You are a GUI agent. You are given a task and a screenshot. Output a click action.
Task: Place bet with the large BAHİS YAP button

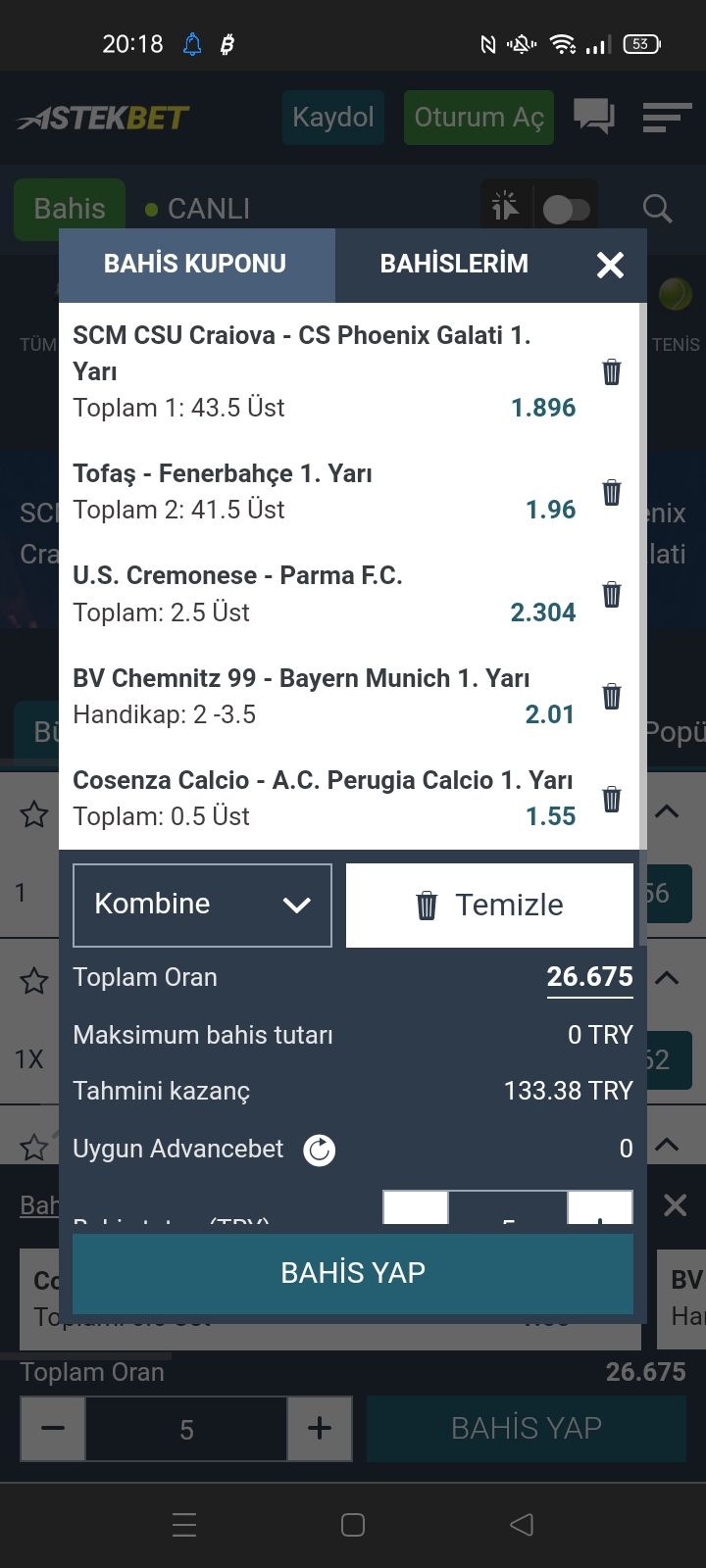[x=353, y=1273]
